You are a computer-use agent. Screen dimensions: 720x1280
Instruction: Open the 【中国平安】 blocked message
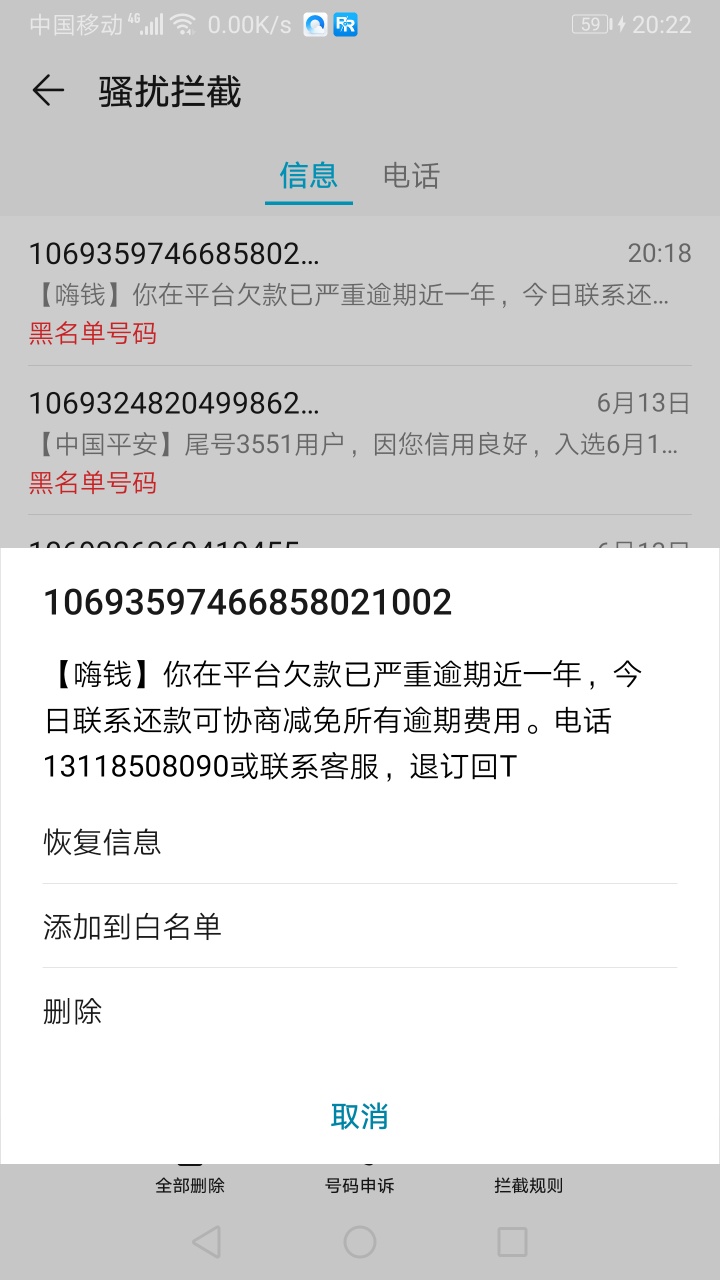[360, 441]
